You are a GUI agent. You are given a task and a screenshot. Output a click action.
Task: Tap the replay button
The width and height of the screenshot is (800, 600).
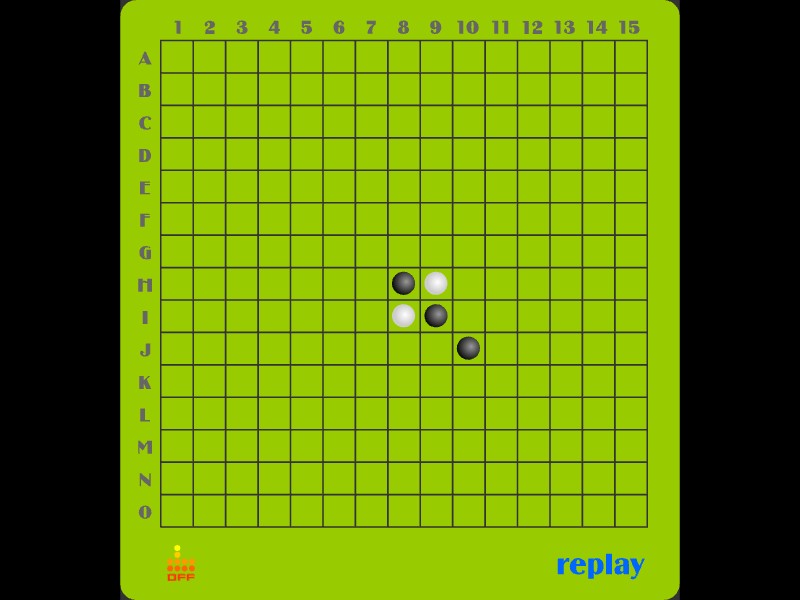pos(600,565)
